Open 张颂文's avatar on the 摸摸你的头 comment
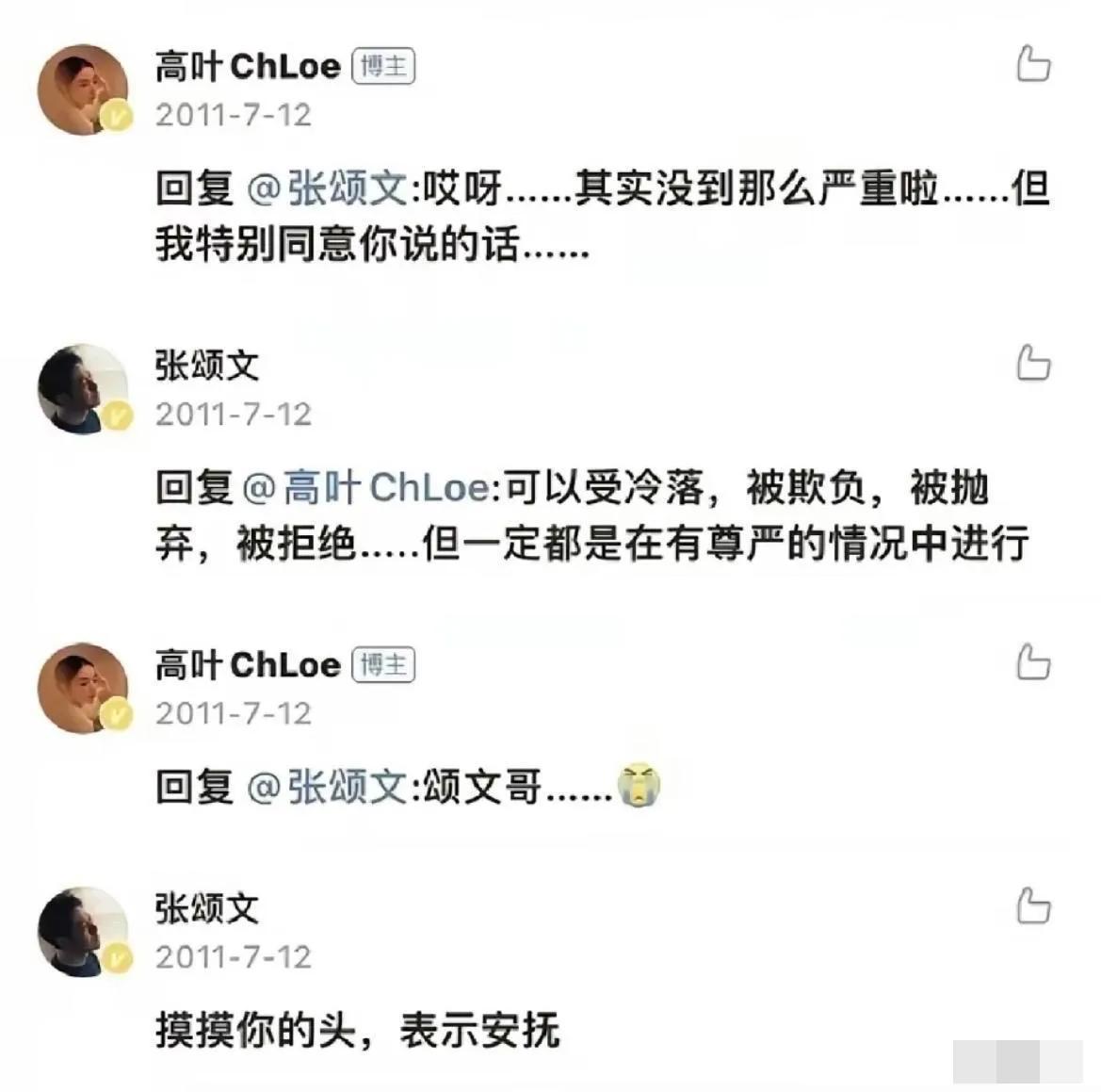The height and width of the screenshot is (1092, 1101). (83, 932)
